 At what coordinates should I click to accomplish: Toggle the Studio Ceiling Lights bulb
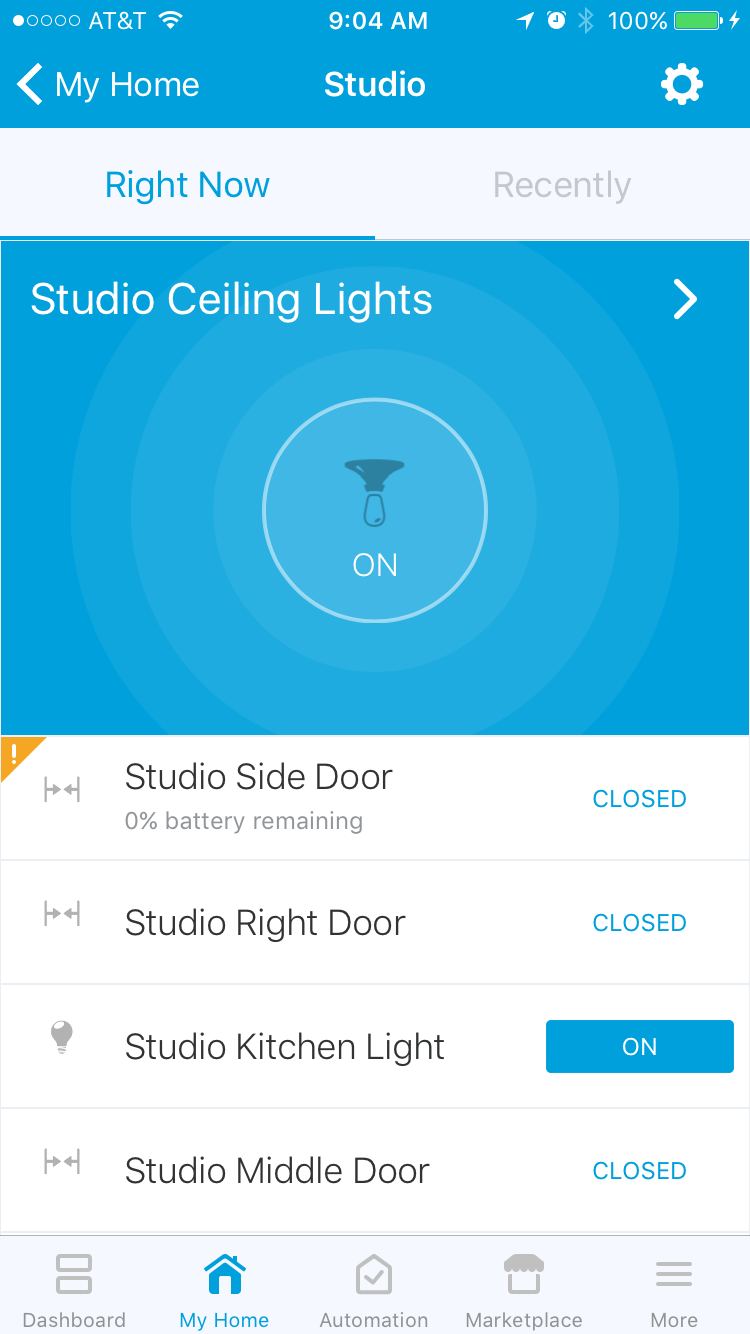375,511
